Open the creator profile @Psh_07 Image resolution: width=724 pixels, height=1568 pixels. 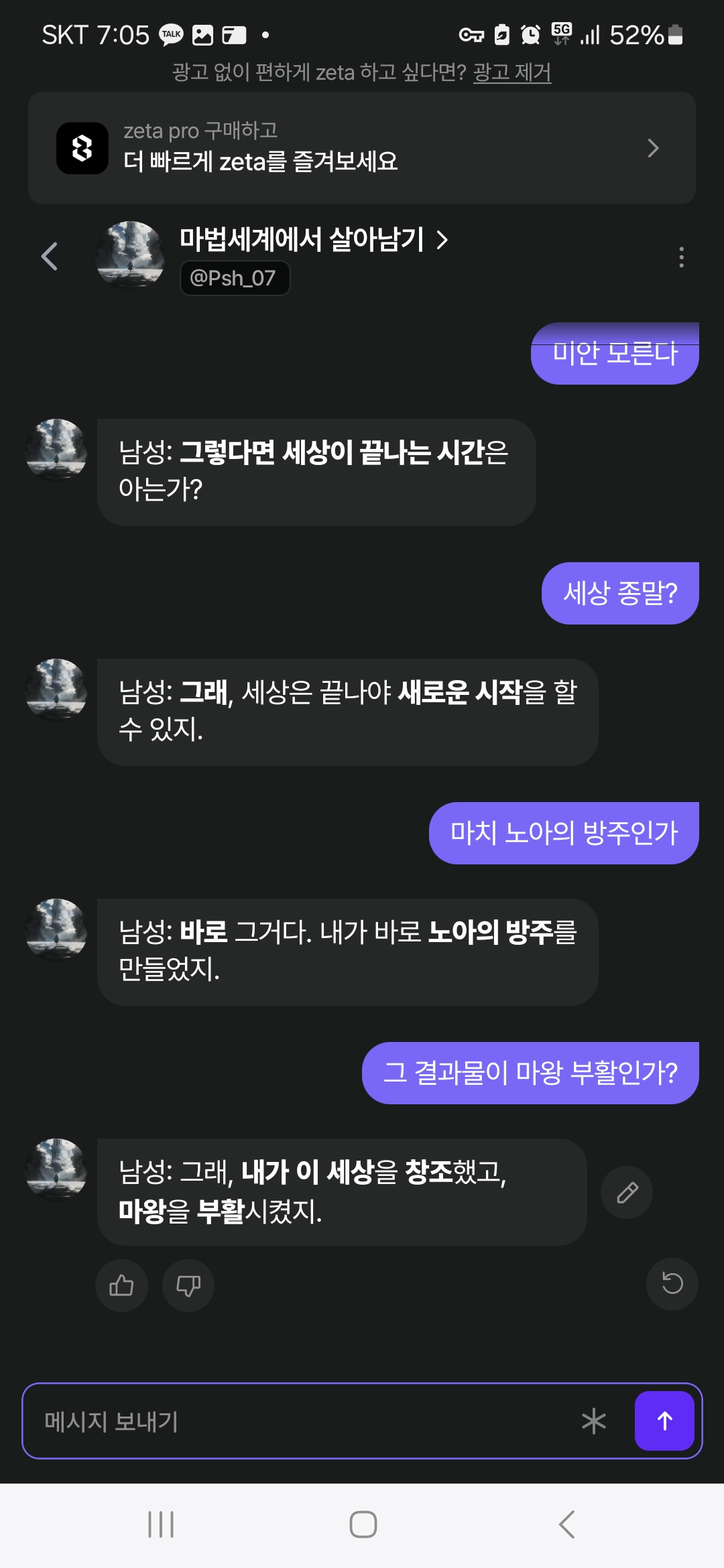coord(234,278)
